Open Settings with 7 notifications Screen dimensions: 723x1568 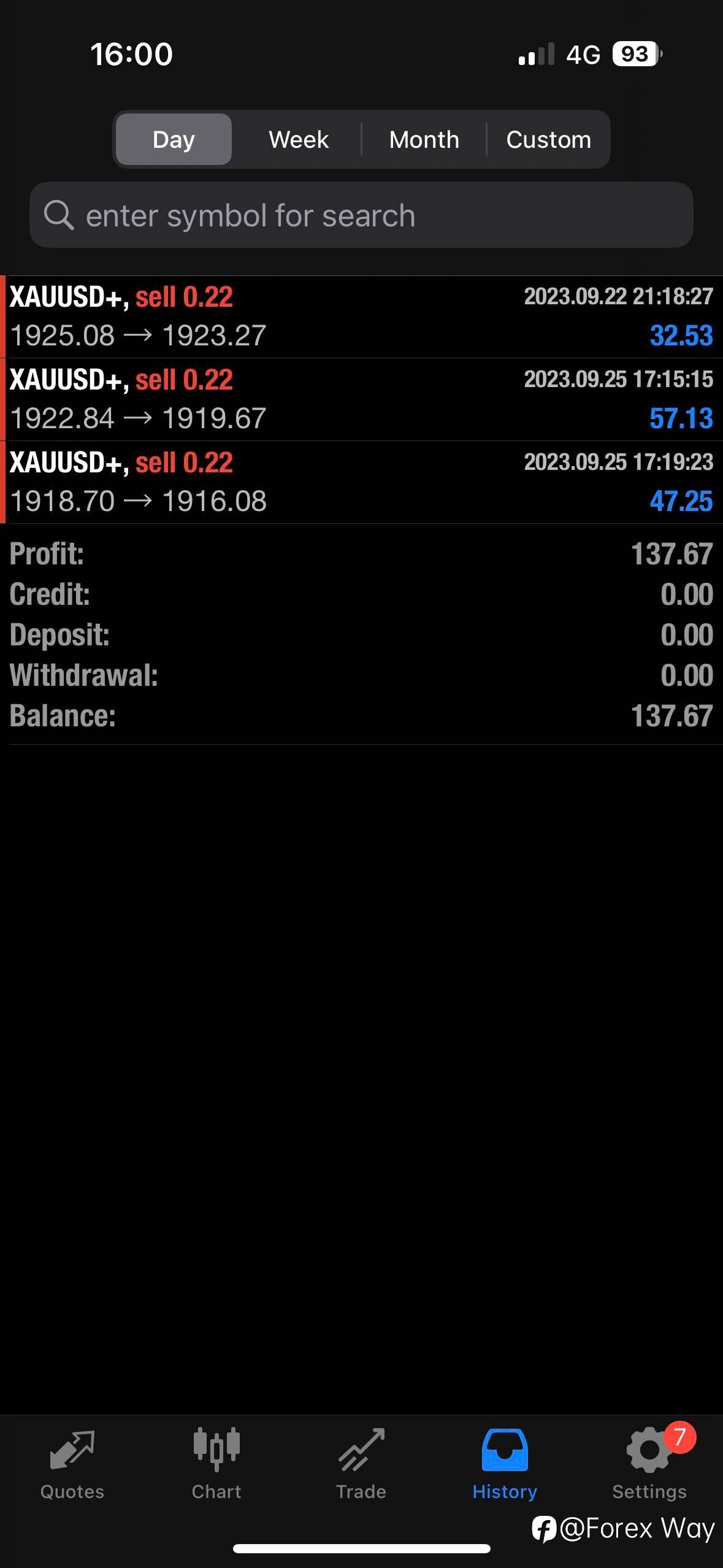(x=649, y=1464)
